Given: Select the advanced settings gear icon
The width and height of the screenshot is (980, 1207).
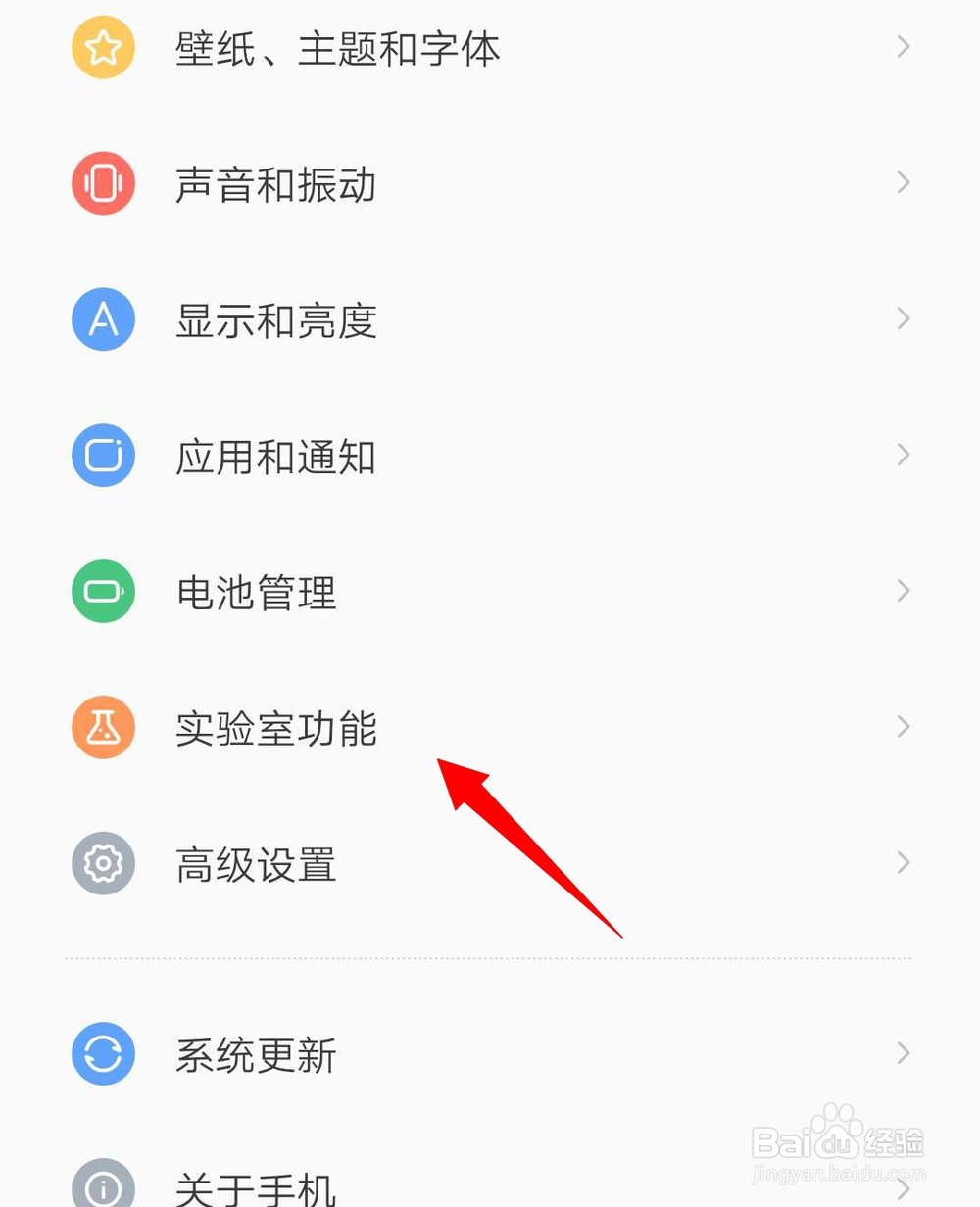Looking at the screenshot, I should (102, 863).
